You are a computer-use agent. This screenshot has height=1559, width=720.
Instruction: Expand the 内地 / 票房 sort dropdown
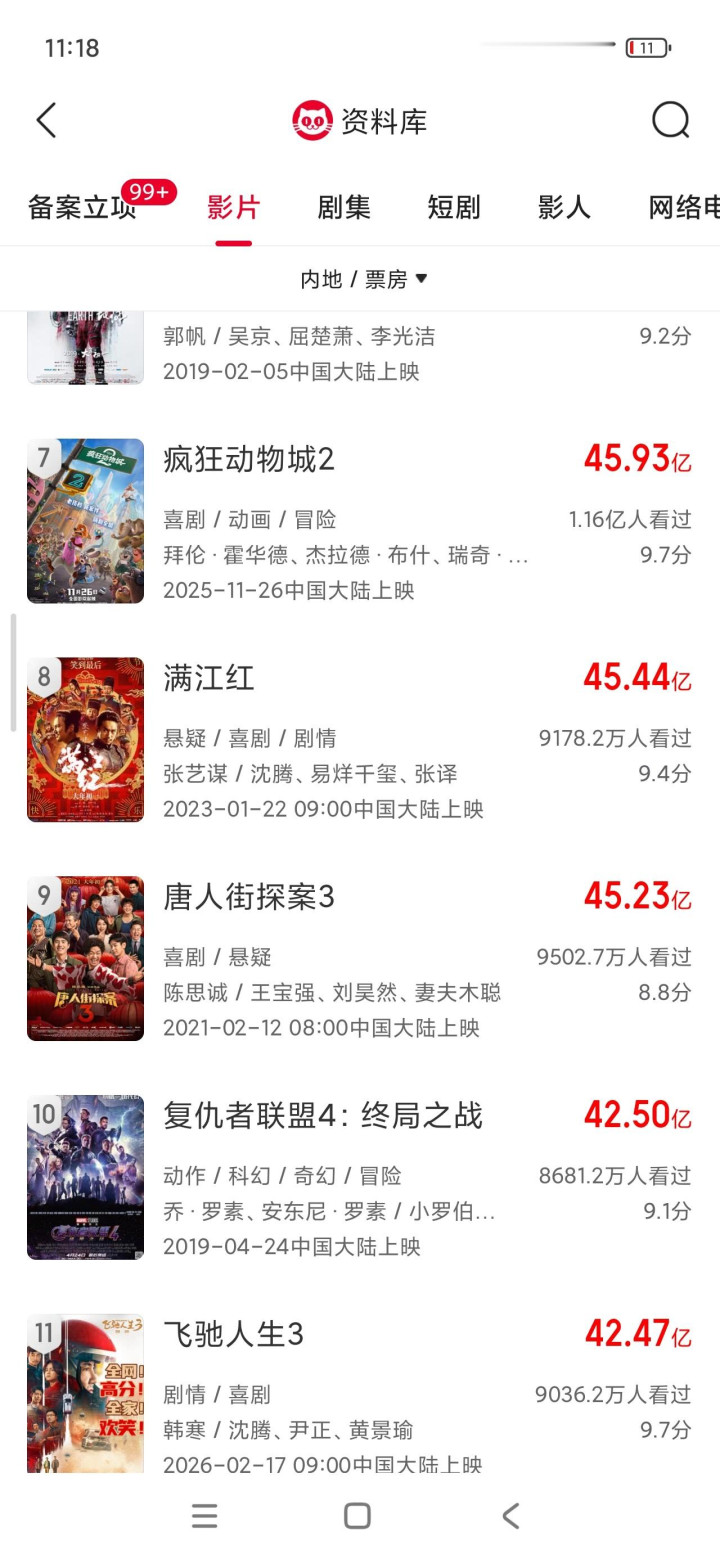pyautogui.click(x=364, y=279)
